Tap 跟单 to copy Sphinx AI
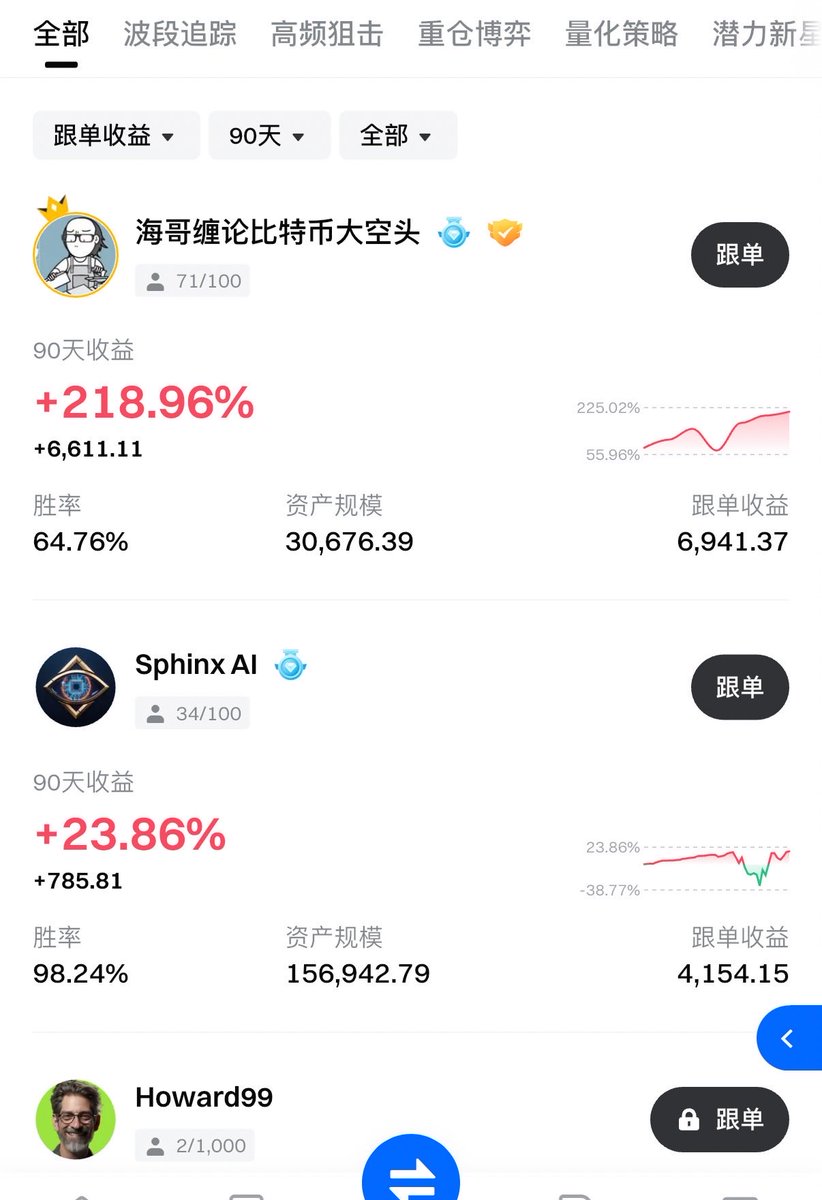Viewport: 822px width, 1200px height. click(739, 687)
